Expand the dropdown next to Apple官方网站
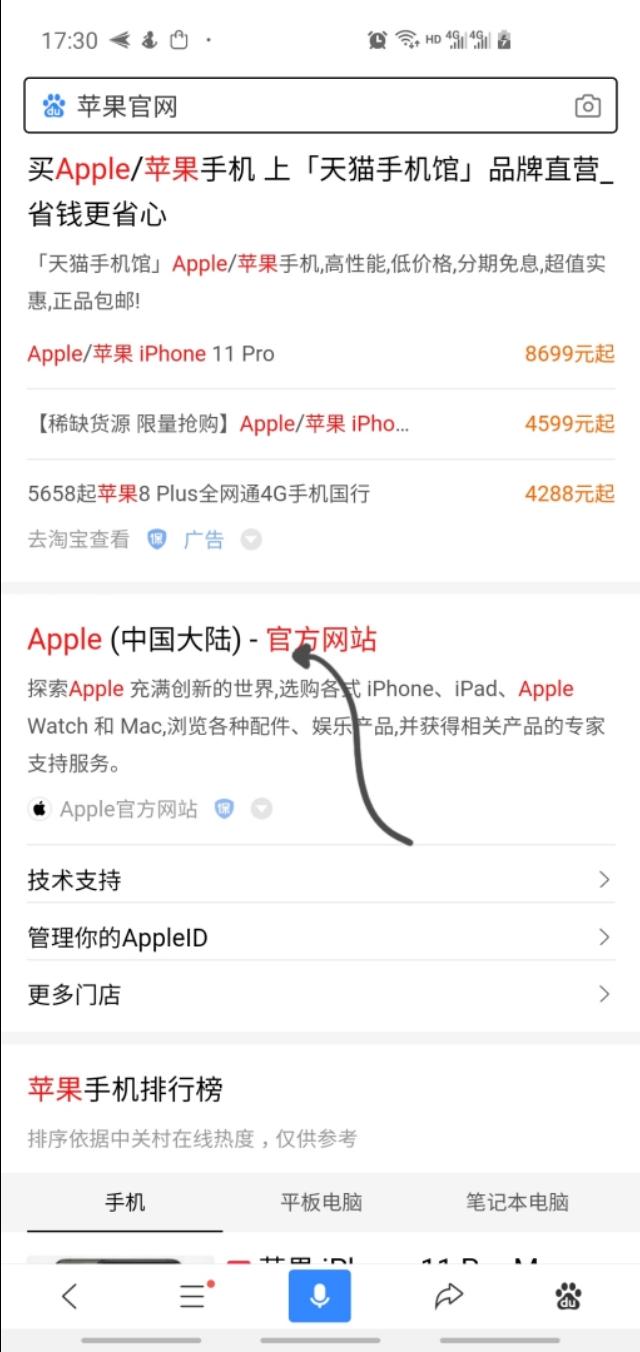 [x=261, y=809]
